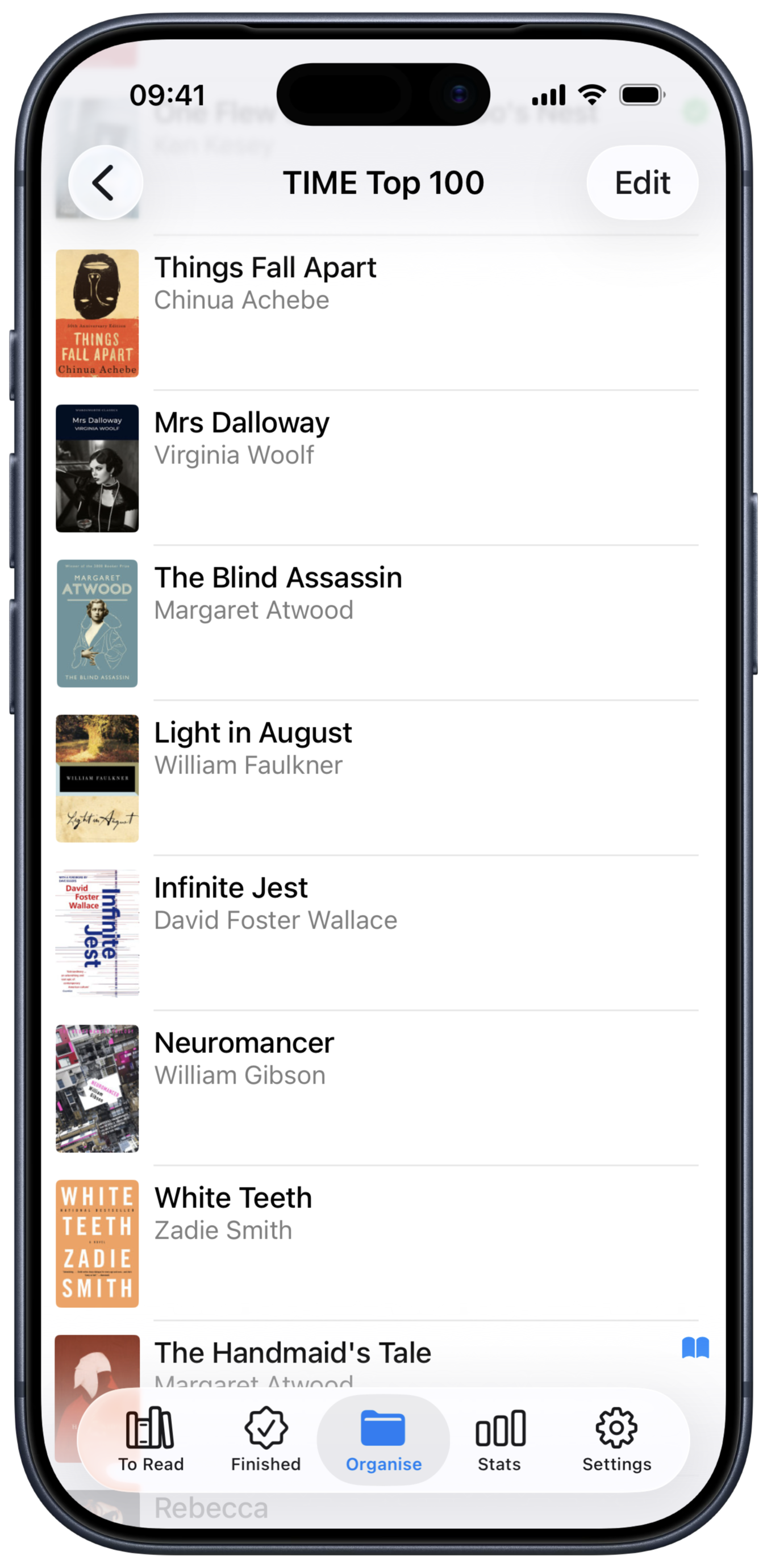767x1568 pixels.
Task: Tap Edit to modify the TIME Top 100 list
Action: pos(641,182)
